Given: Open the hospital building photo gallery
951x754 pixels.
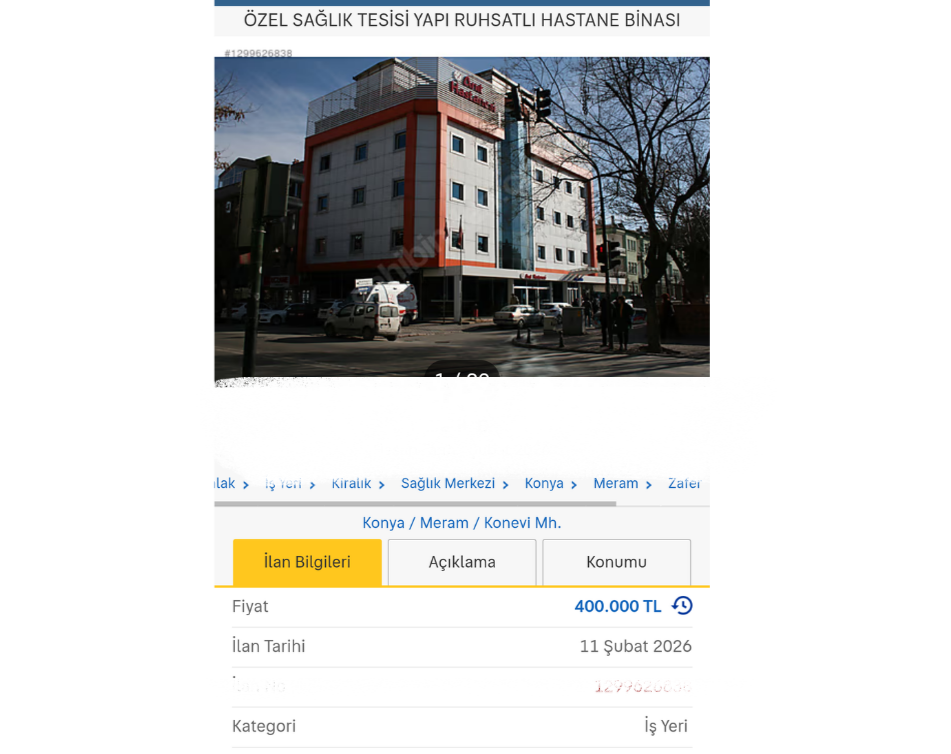Looking at the screenshot, I should point(461,217).
